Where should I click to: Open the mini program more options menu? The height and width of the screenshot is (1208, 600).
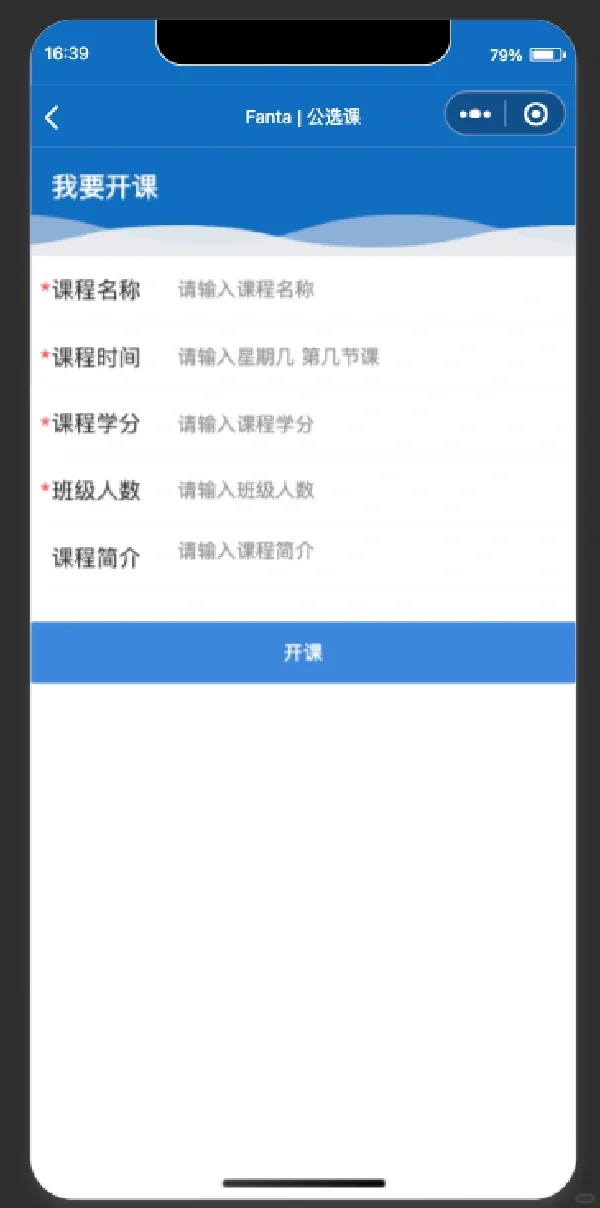pyautogui.click(x=475, y=115)
